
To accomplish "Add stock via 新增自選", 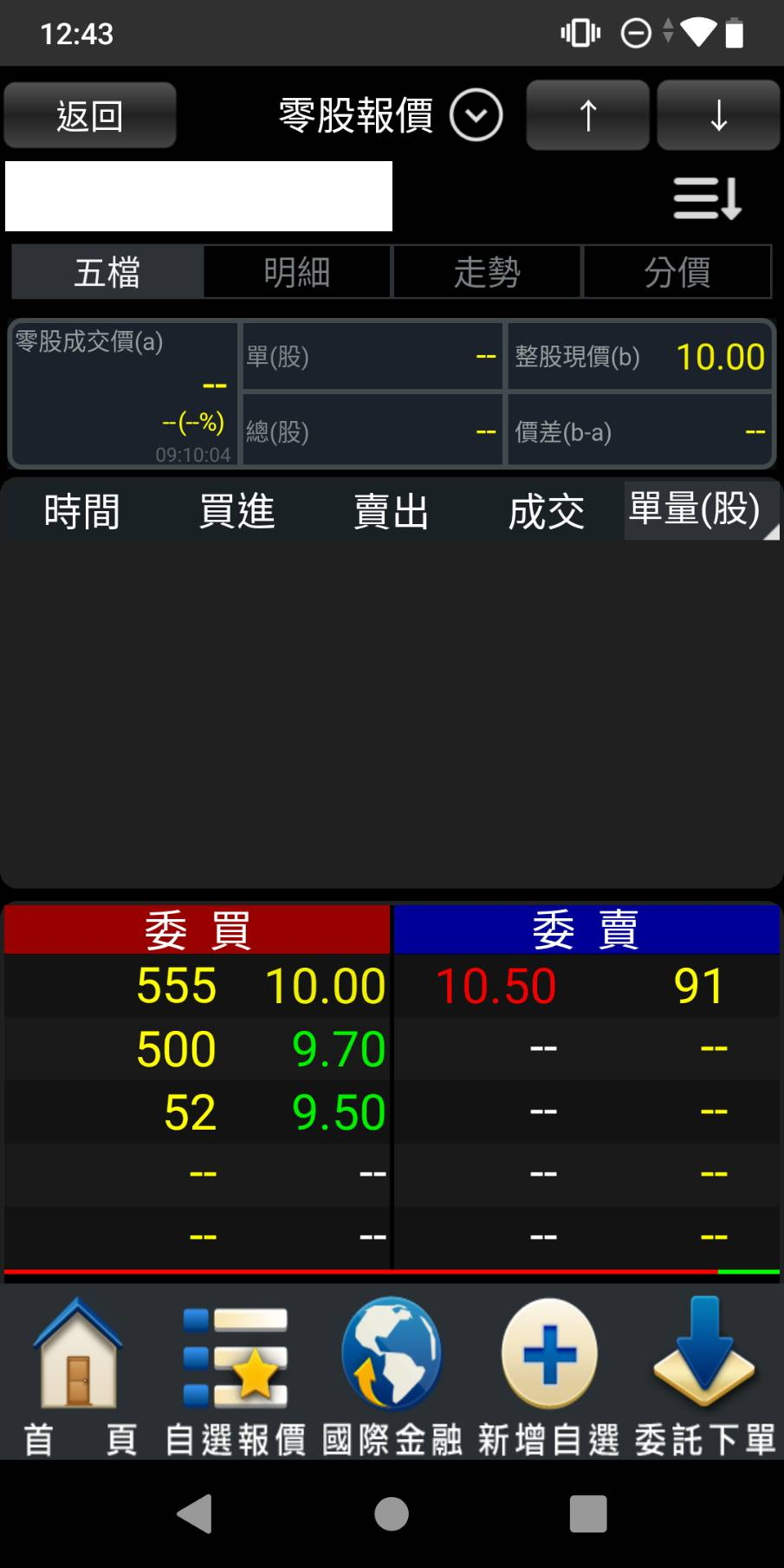I will click(x=548, y=1377).
